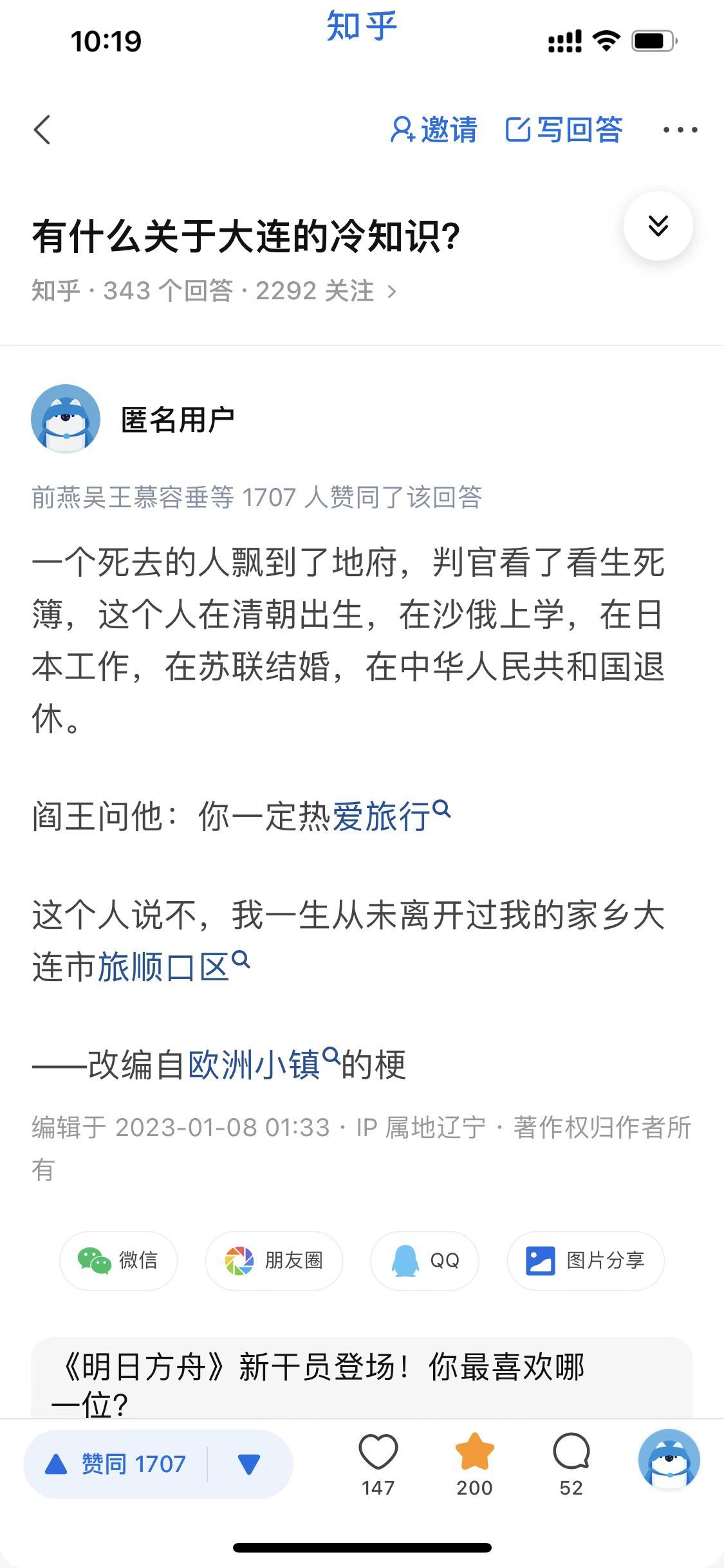
Task: Upvote the answer with 赞同 1707
Action: pos(116,1464)
